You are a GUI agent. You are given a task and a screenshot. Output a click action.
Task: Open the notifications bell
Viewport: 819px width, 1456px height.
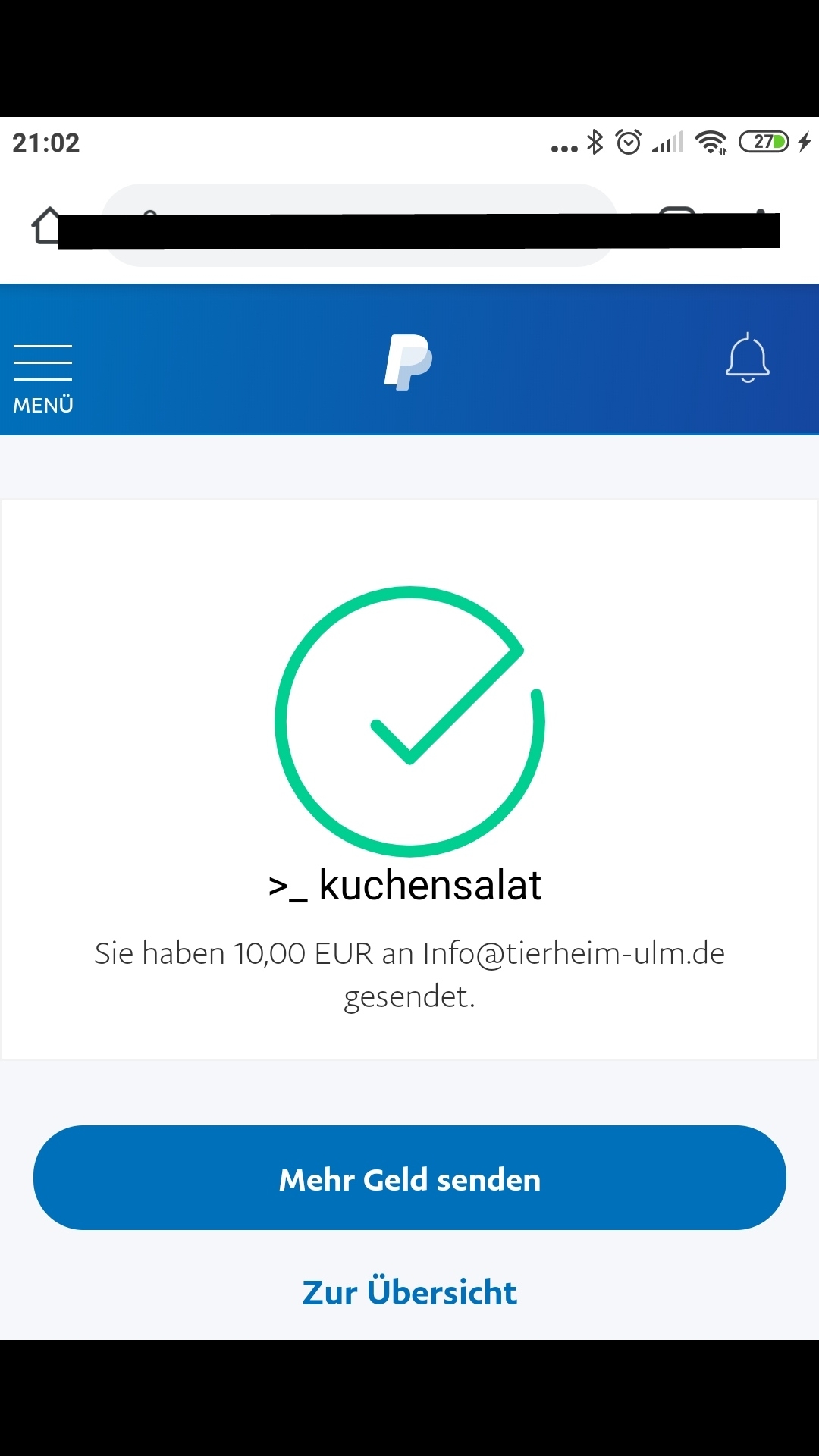747,358
